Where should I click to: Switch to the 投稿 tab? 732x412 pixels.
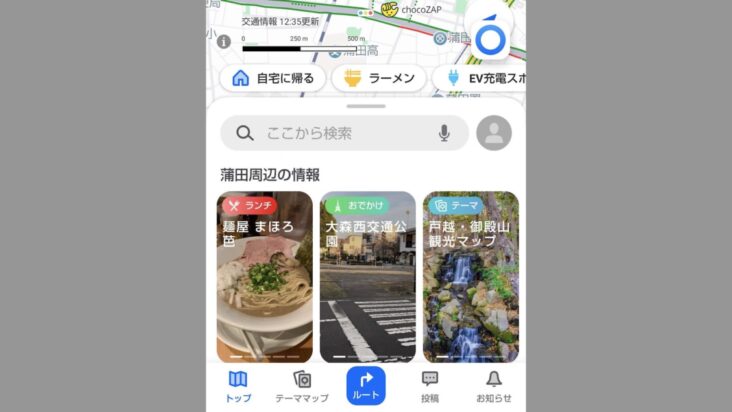(430, 386)
